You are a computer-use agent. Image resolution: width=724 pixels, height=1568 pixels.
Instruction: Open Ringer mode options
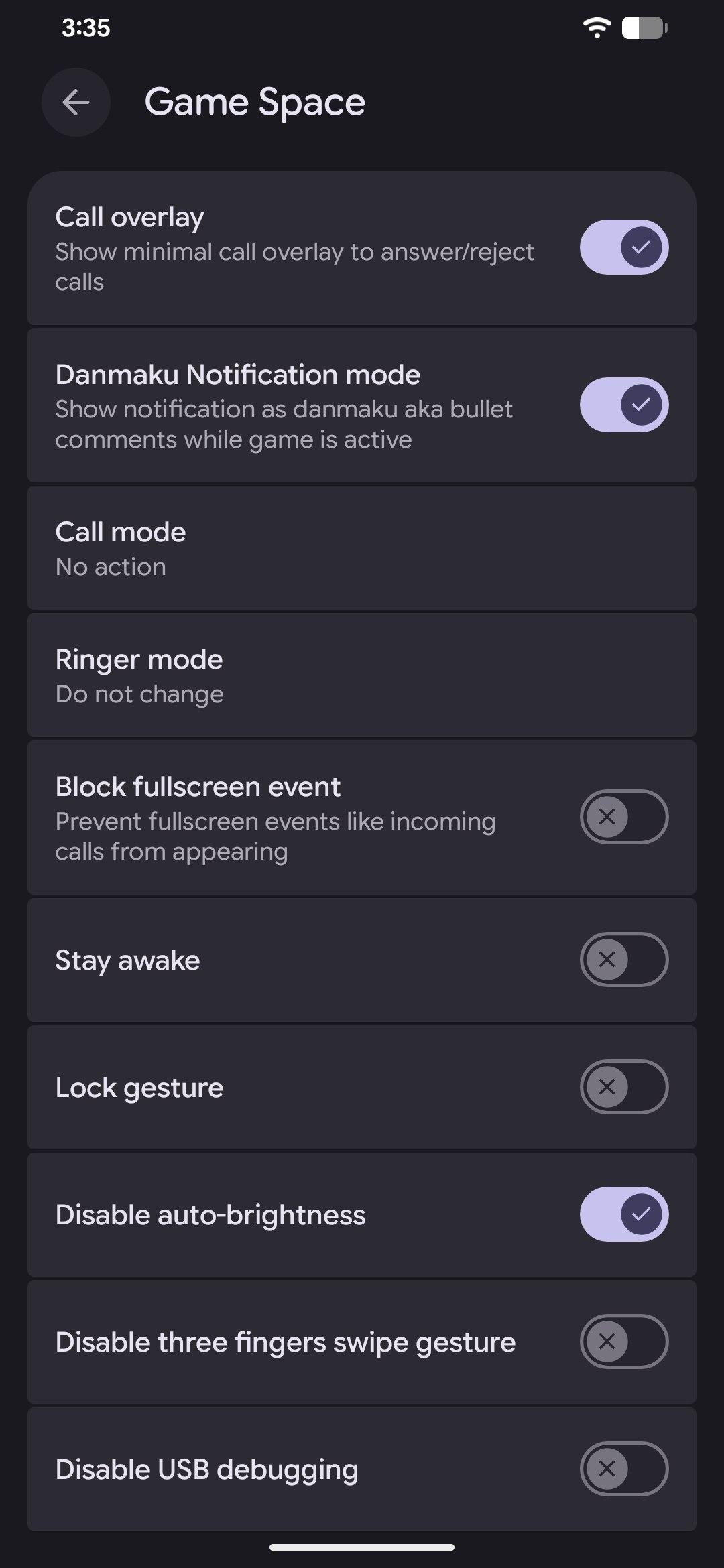click(361, 675)
